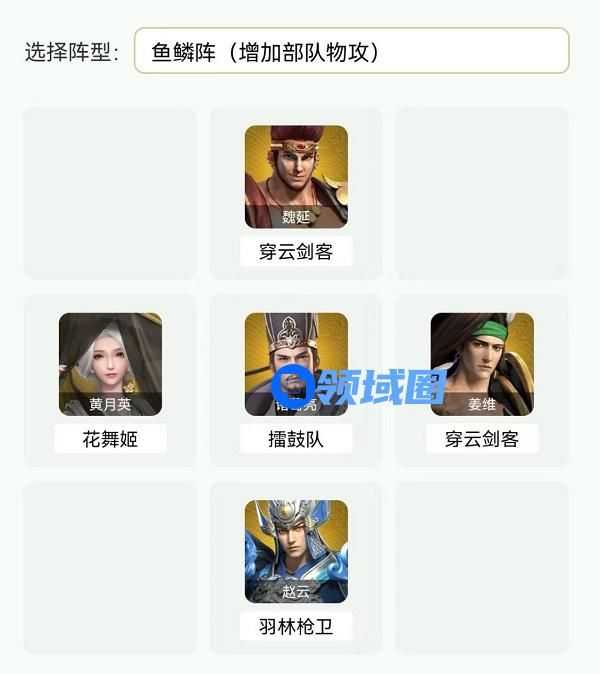Change 穿云剑客 troop under 魏延
600x674 pixels.
[x=296, y=251]
